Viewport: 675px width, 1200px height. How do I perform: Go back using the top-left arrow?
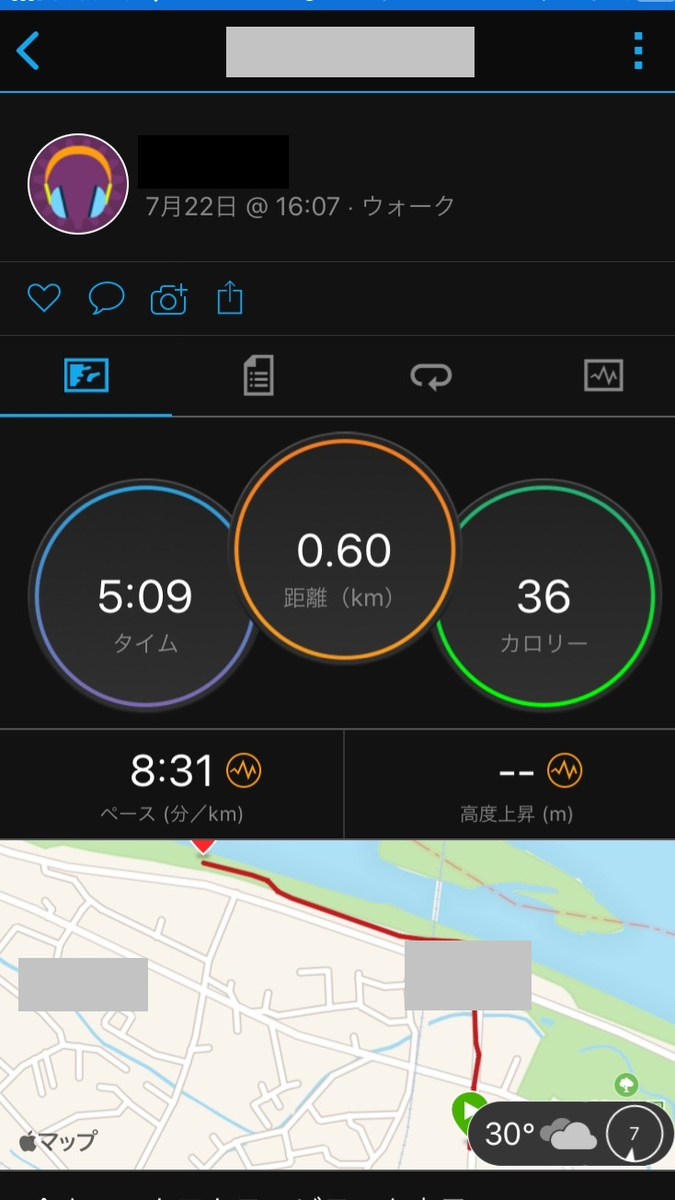[28, 51]
